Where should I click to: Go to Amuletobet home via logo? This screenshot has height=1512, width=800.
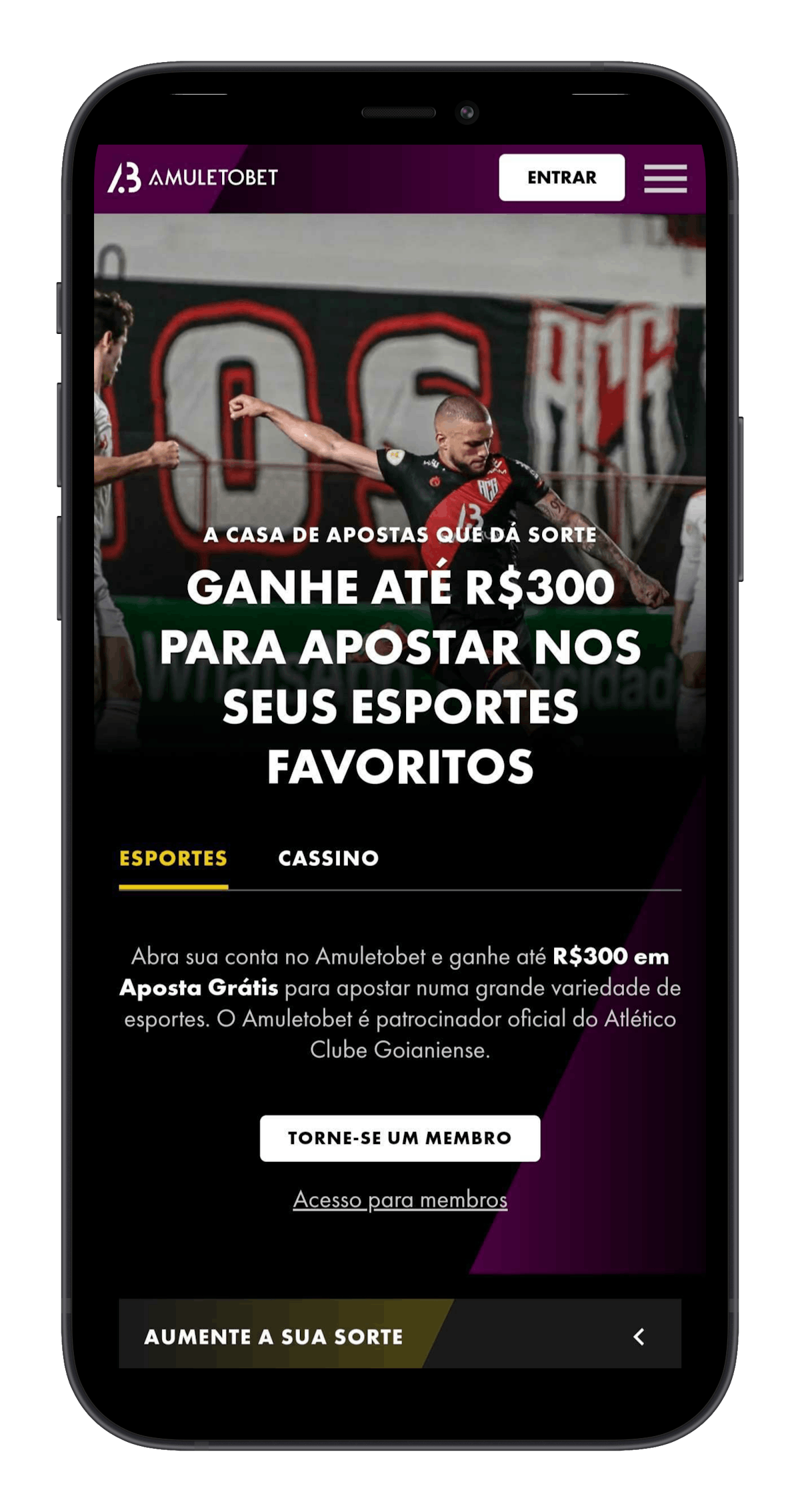click(193, 177)
